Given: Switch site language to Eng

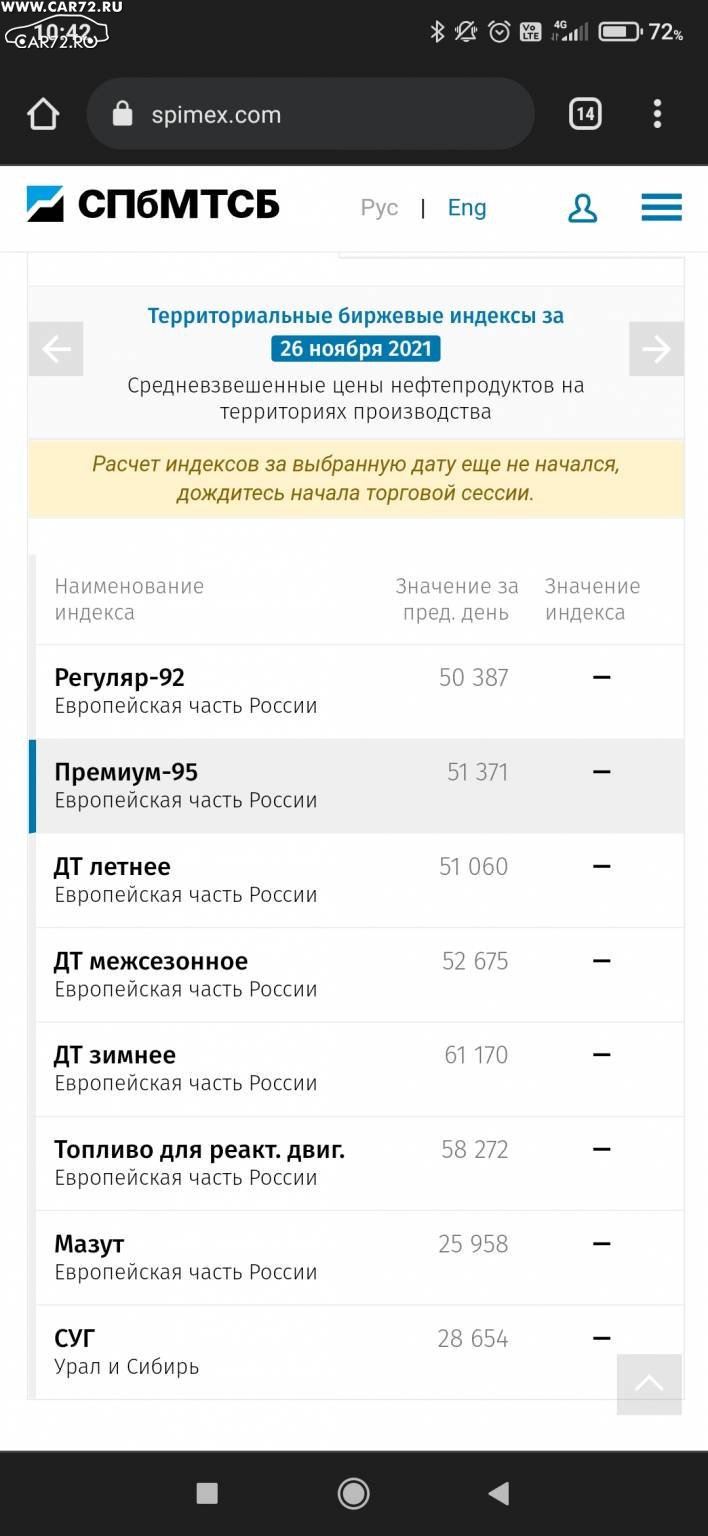Looking at the screenshot, I should [x=467, y=208].
